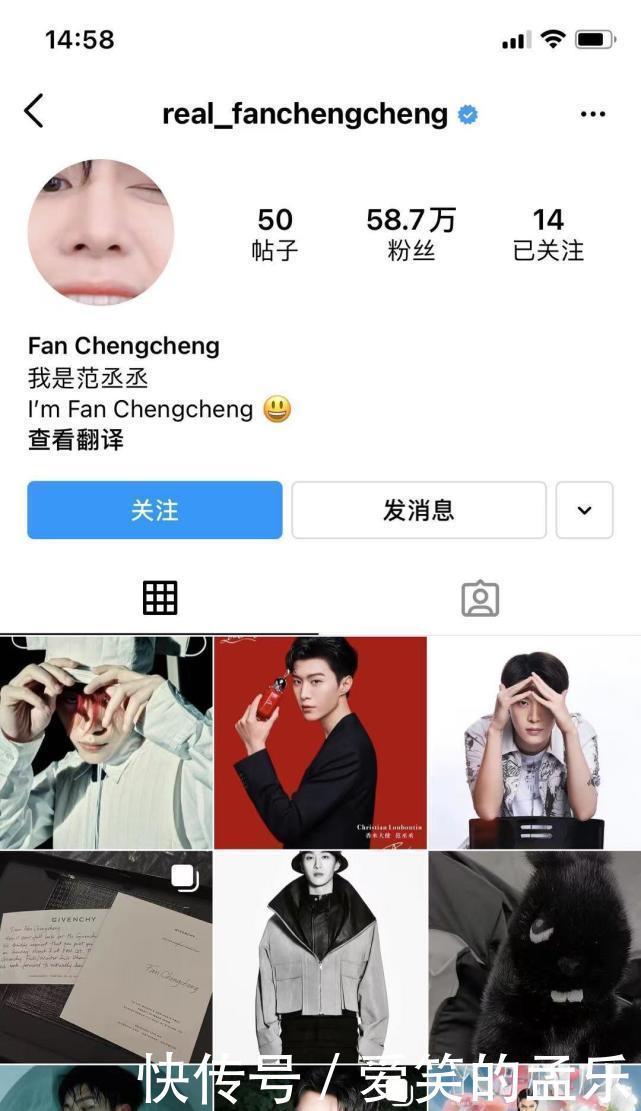Open the black-and-white bucket hat post
Screen dimensions: 641x1111
coord(320,957)
